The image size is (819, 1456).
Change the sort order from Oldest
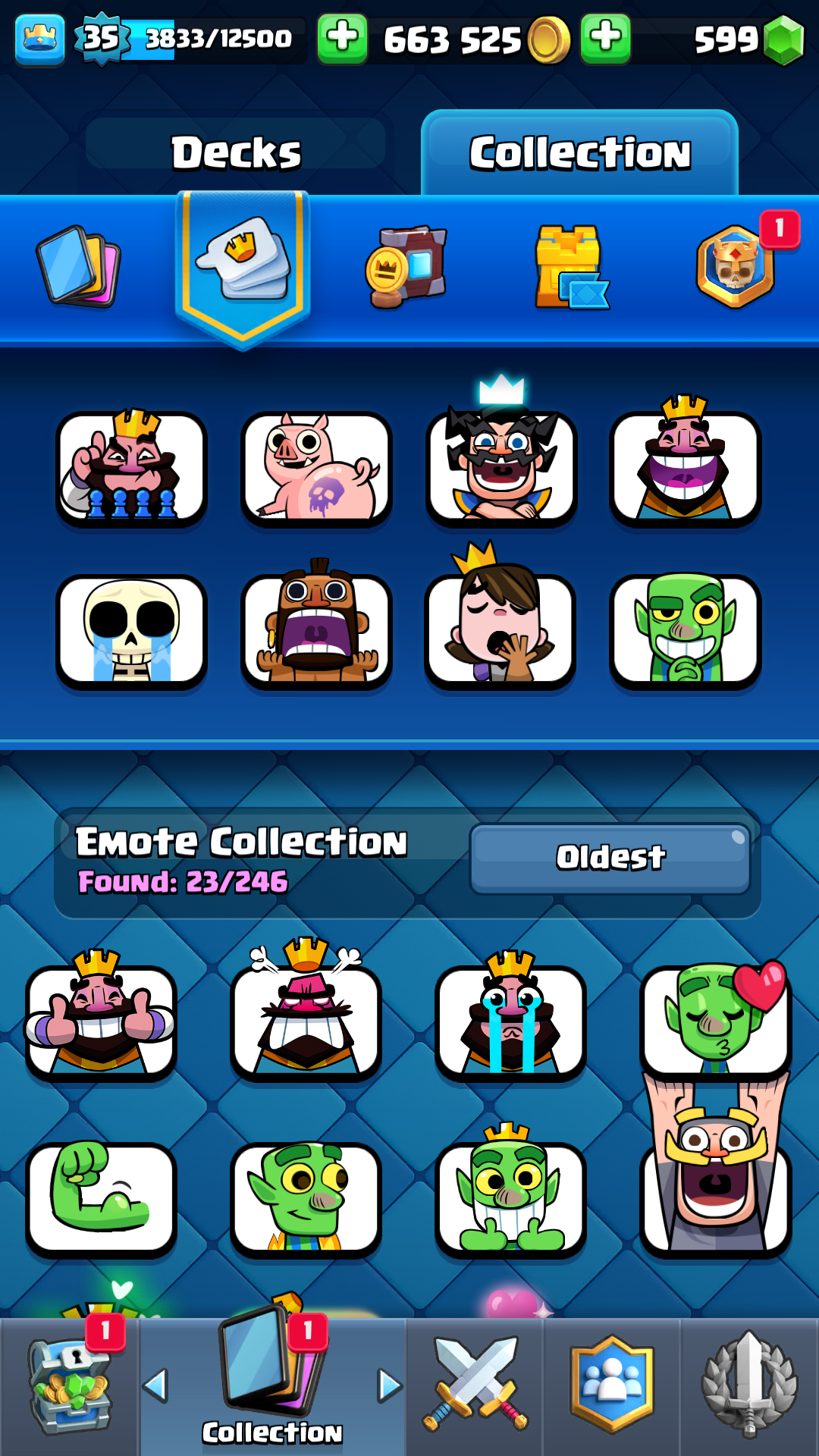[610, 858]
